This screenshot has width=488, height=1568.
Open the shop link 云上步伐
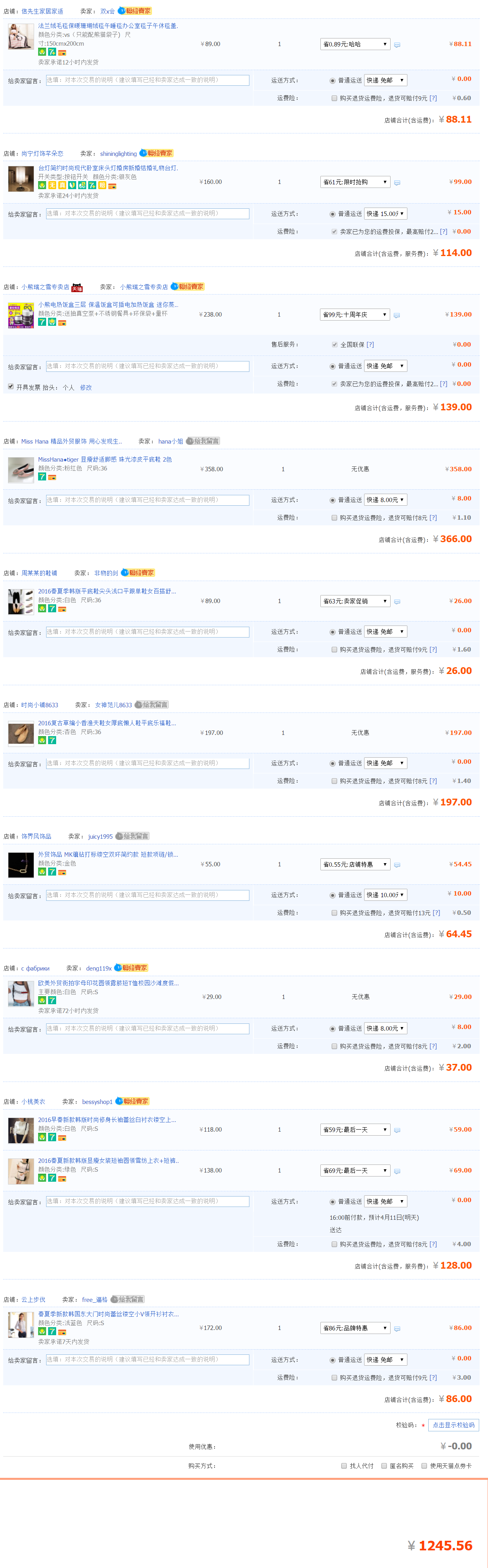click(x=33, y=1300)
